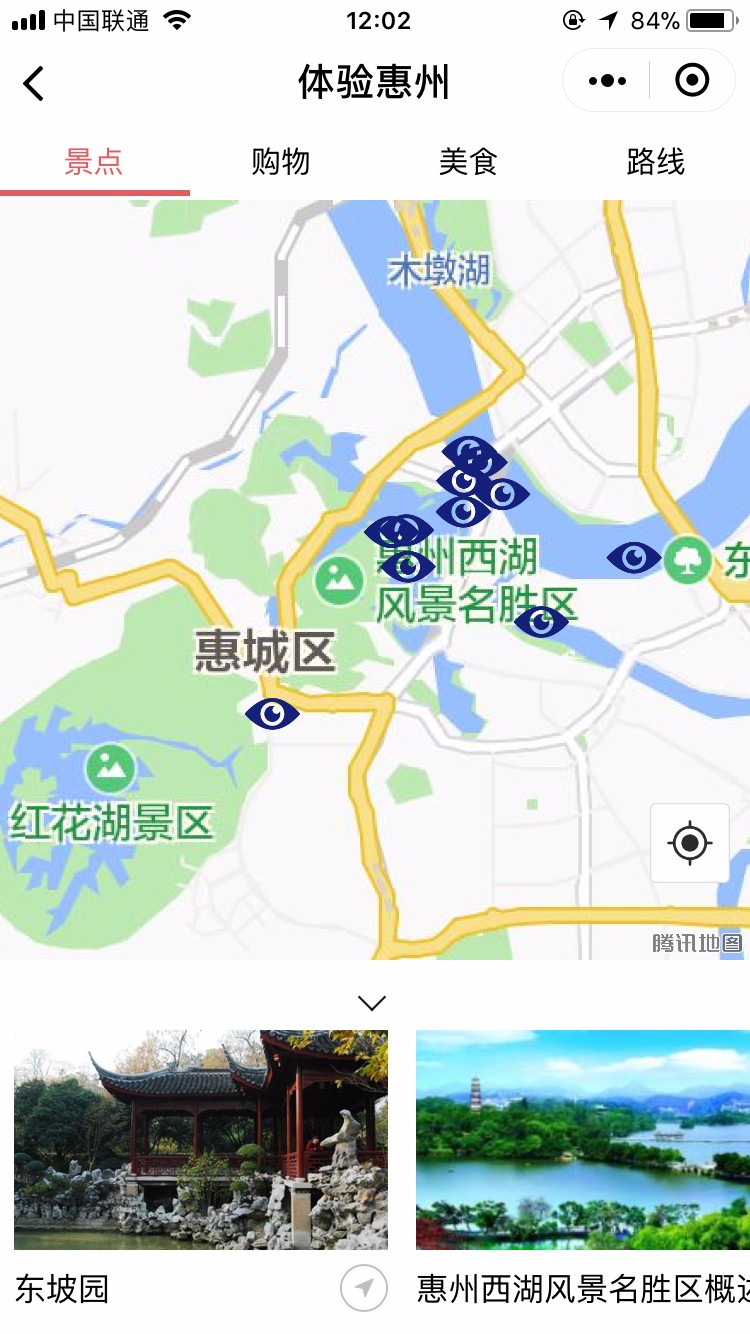Switch to the 美食 tab
This screenshot has width=750, height=1334.
pyautogui.click(x=468, y=162)
